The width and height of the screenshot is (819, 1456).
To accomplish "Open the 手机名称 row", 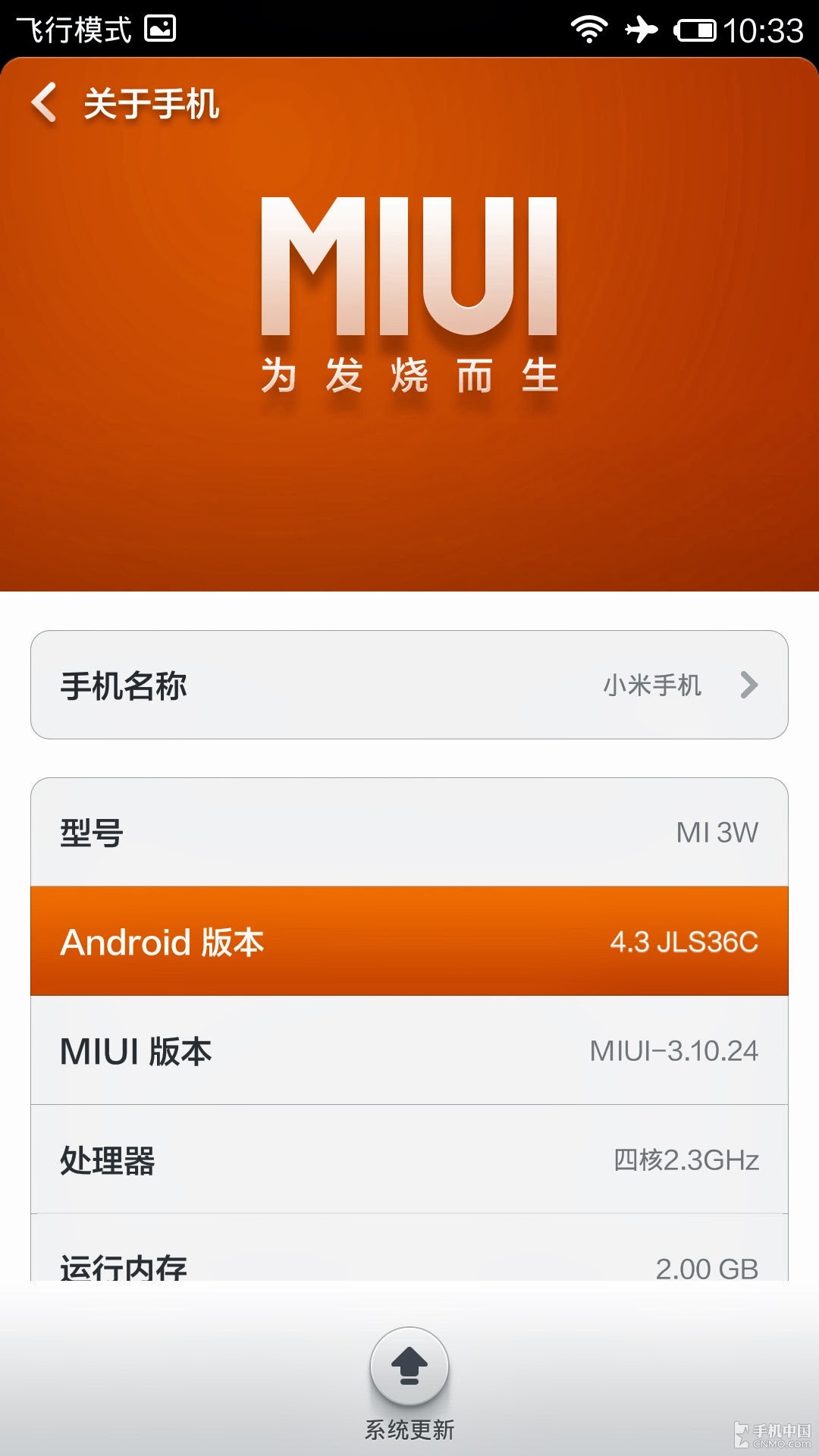I will [x=409, y=685].
